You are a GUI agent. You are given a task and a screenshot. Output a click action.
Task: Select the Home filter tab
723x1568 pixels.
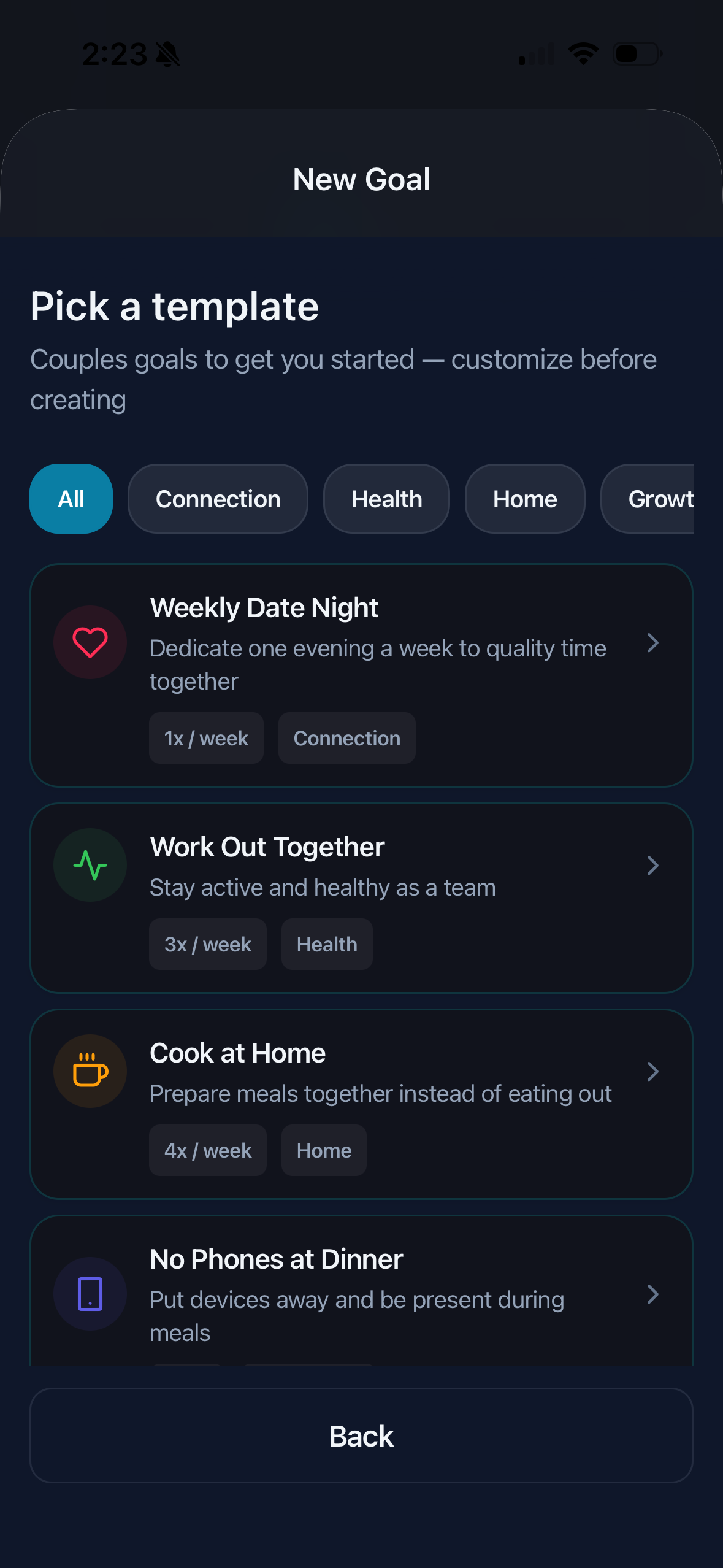(524, 499)
